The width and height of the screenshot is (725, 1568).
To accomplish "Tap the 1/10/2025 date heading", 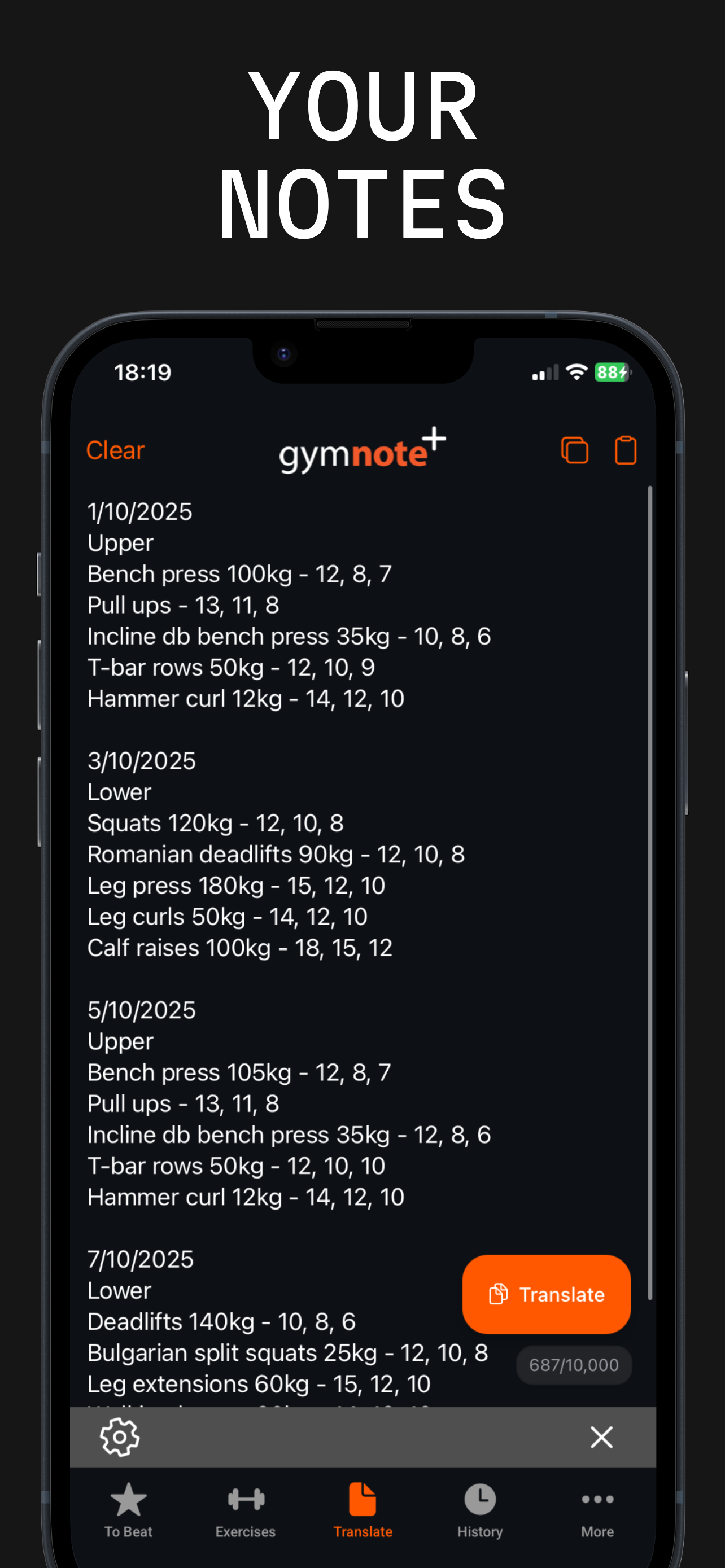I will [139, 511].
